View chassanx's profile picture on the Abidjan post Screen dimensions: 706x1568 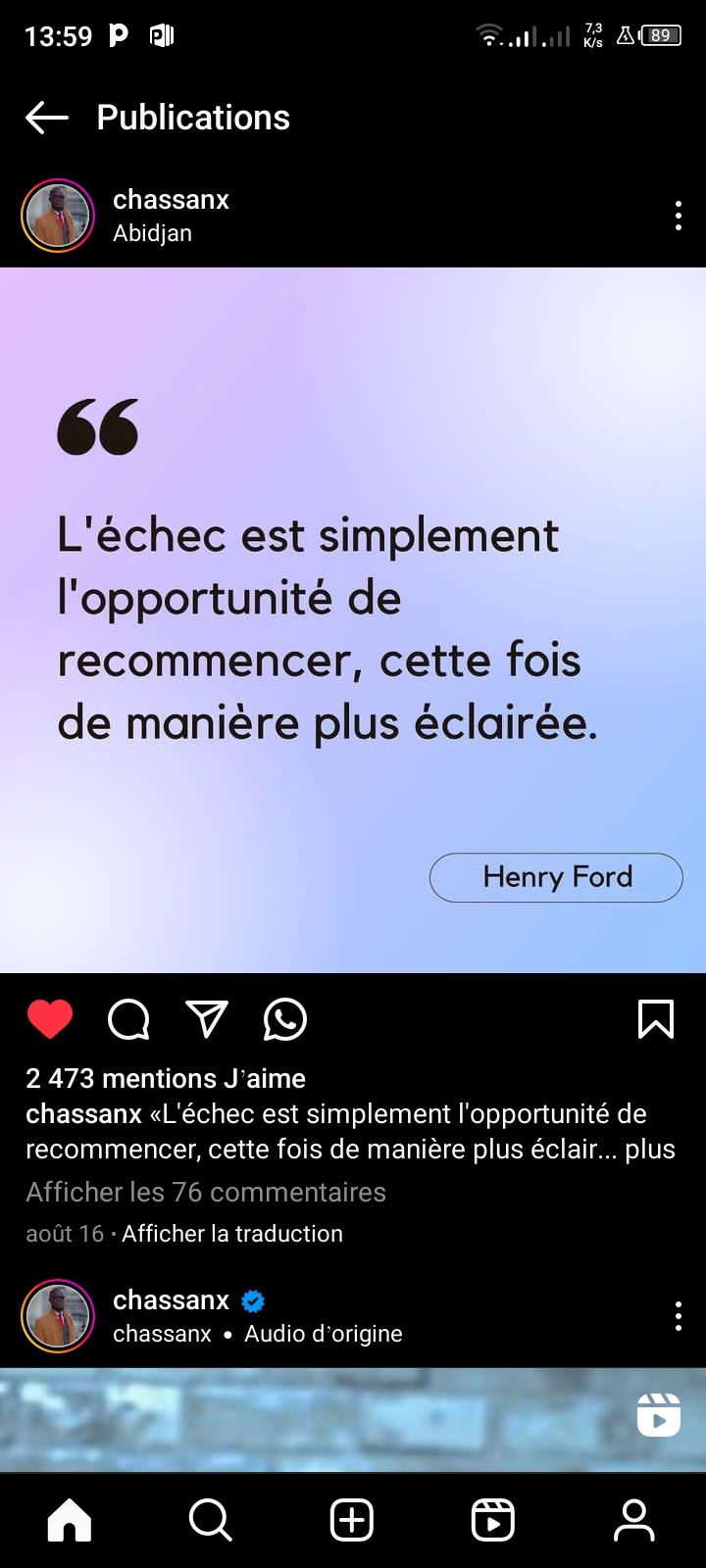point(58,216)
